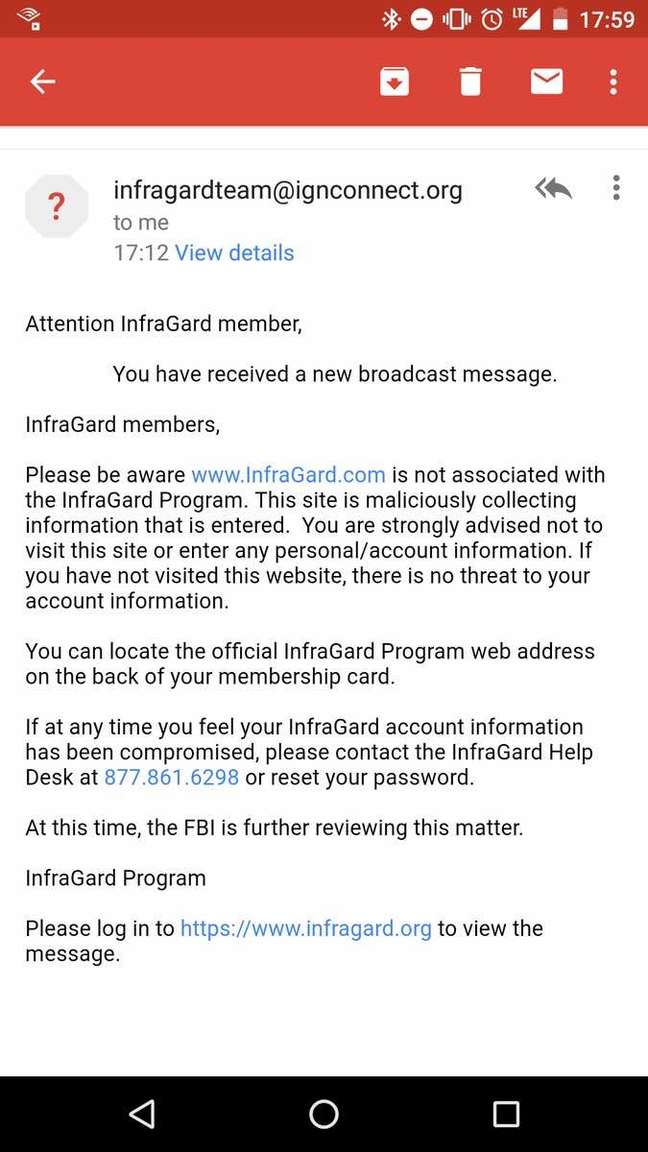648x1152 pixels.
Task: Open the message options menu beside reply
Action: click(x=616, y=188)
